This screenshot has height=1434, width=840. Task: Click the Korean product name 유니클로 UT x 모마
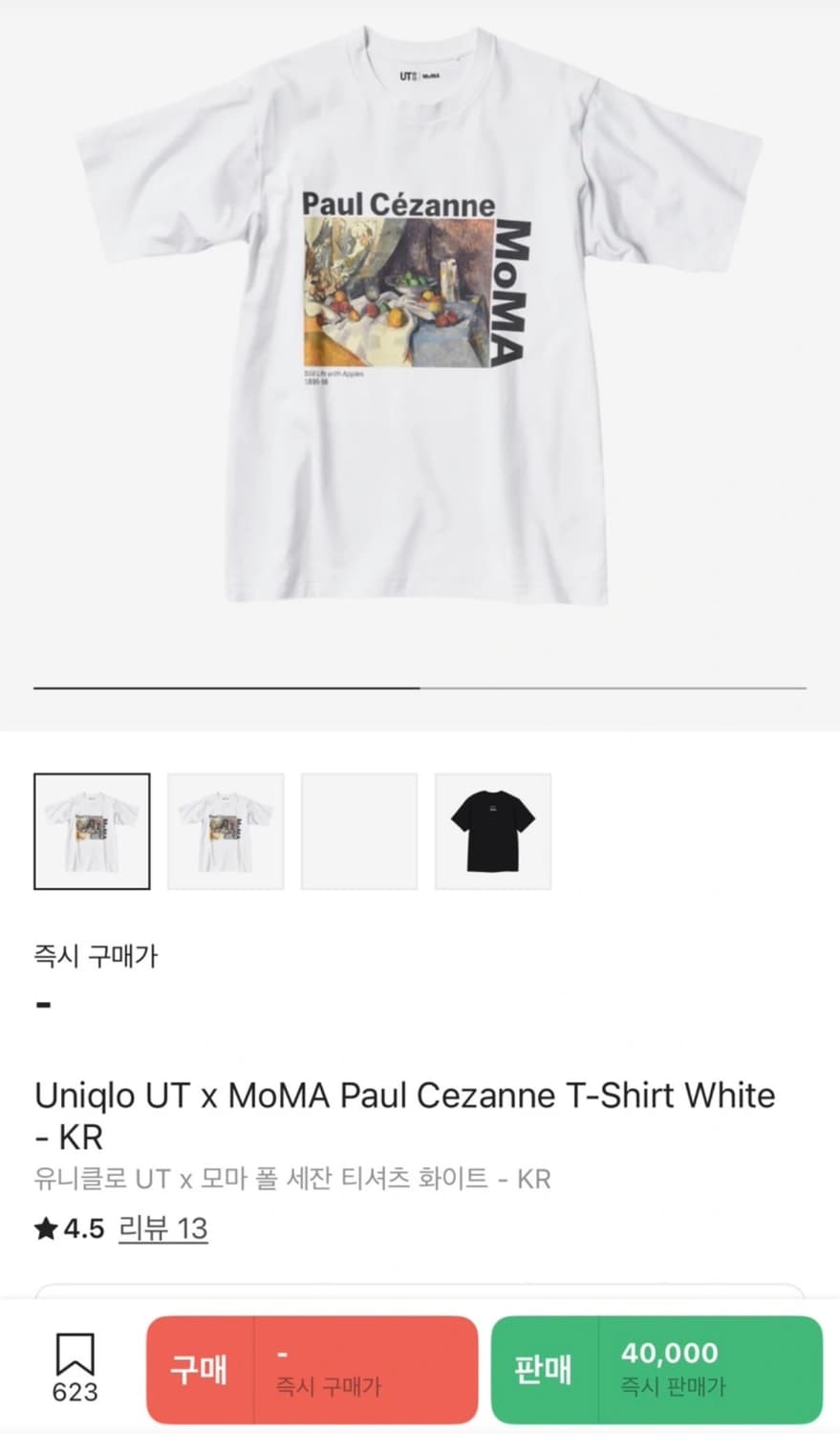(x=291, y=1180)
